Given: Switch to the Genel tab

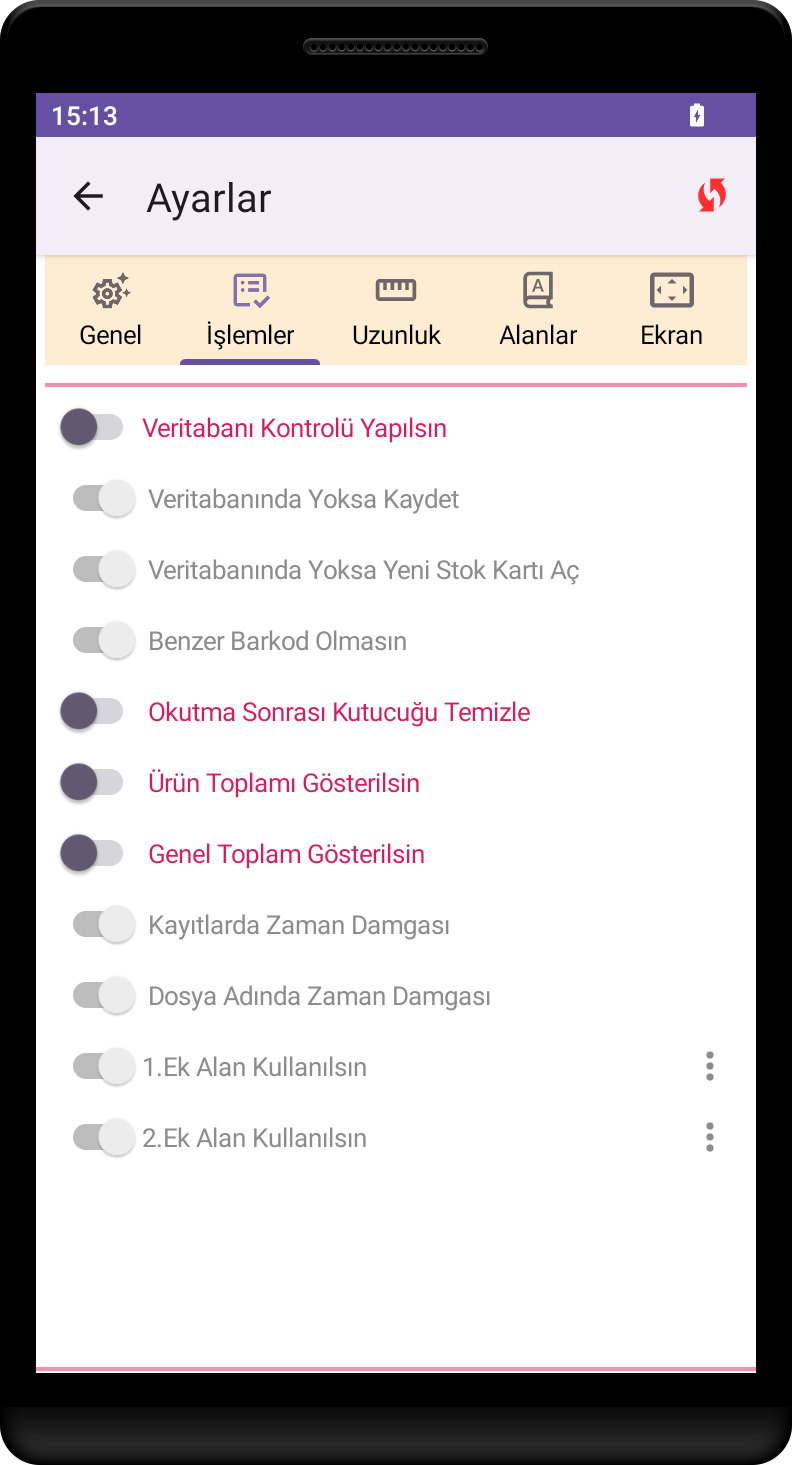Looking at the screenshot, I should (111, 311).
